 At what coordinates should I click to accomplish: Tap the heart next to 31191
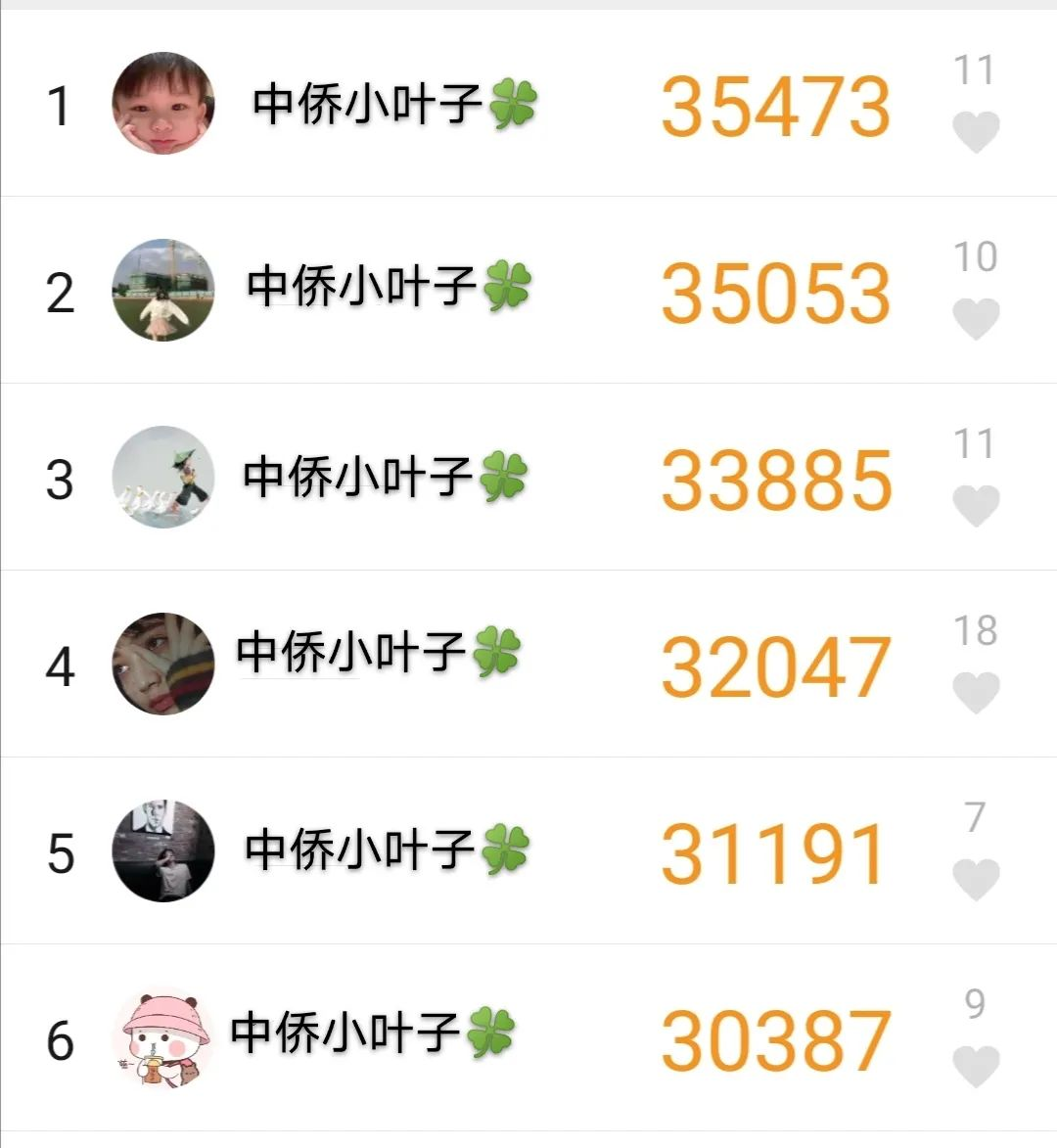(x=976, y=880)
